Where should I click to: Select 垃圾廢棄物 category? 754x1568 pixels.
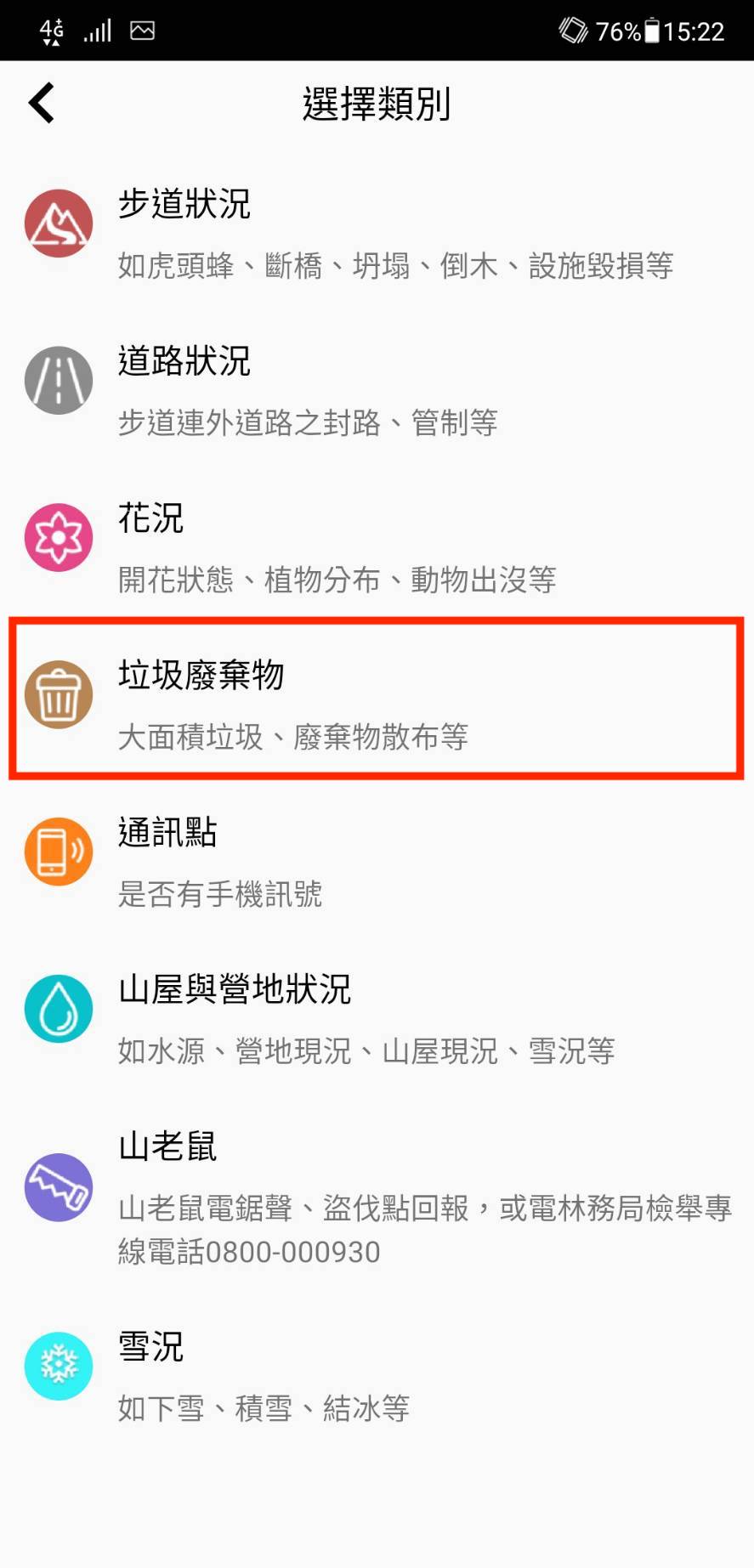(376, 702)
